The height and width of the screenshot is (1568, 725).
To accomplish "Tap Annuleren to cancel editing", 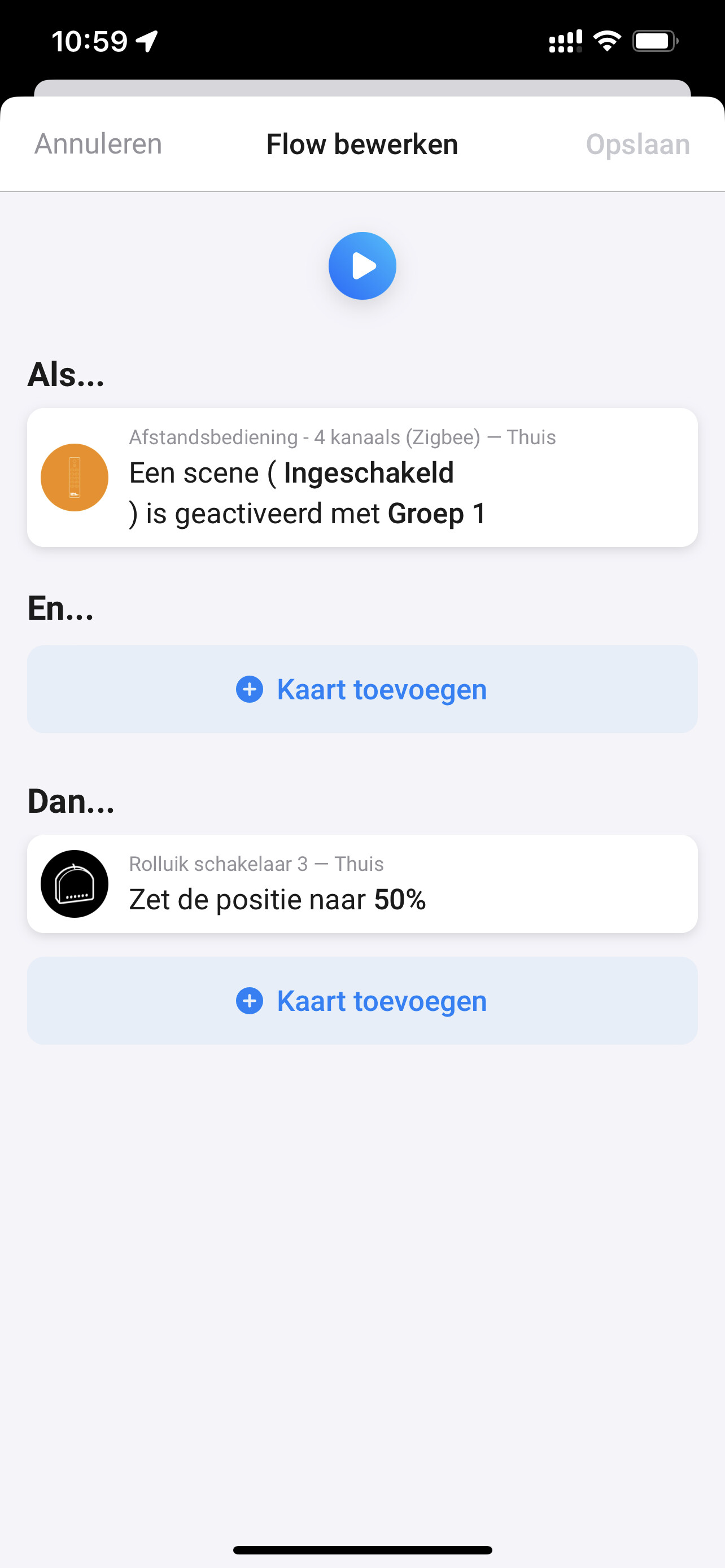I will click(x=98, y=144).
